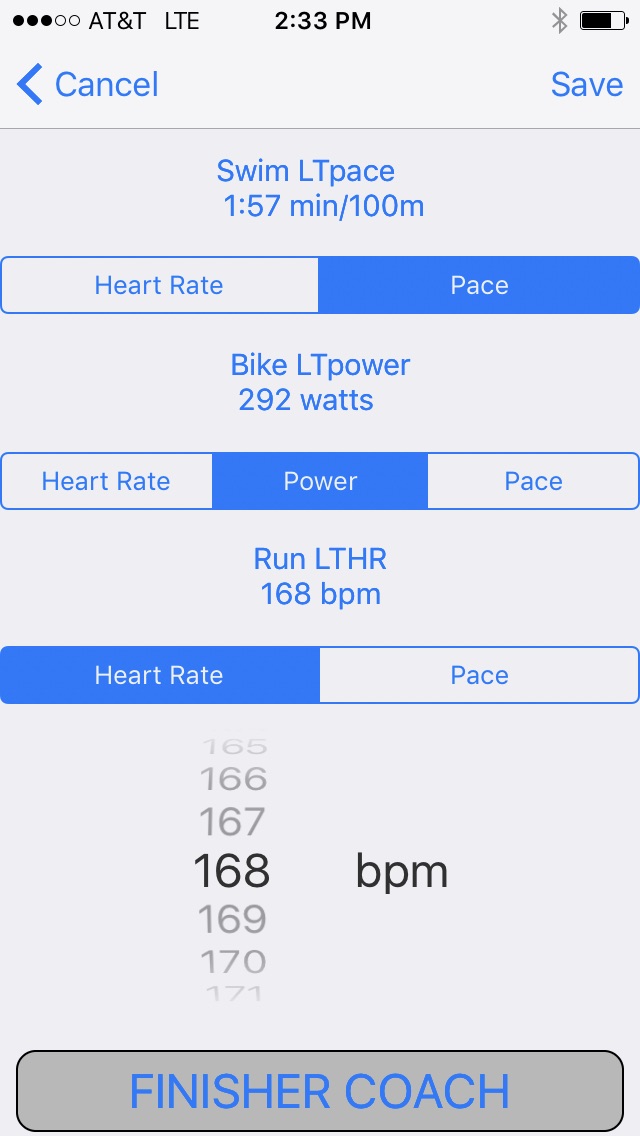Switch bike metric to Pace
Image resolution: width=640 pixels, height=1136 pixels.
click(x=533, y=481)
